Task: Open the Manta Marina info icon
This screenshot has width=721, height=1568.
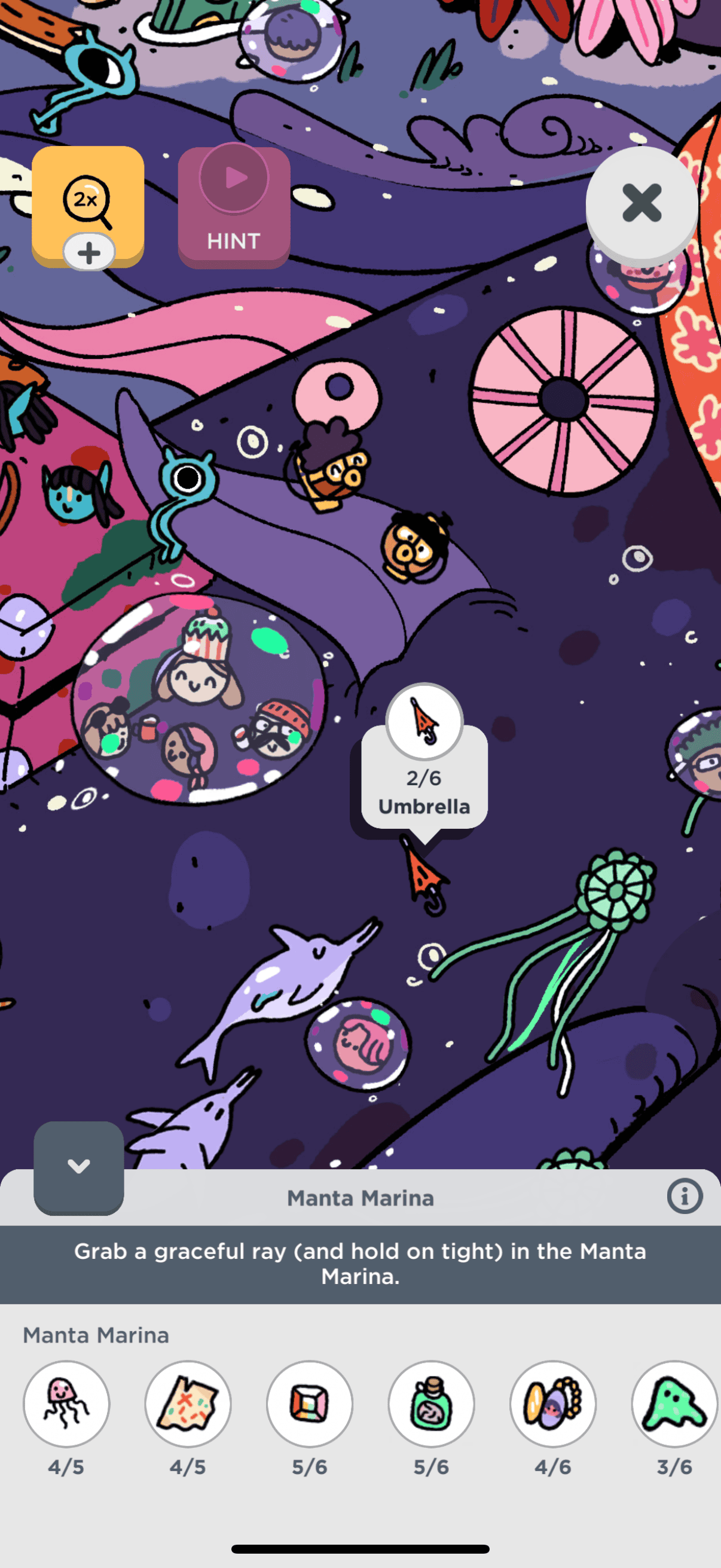Action: (684, 1197)
